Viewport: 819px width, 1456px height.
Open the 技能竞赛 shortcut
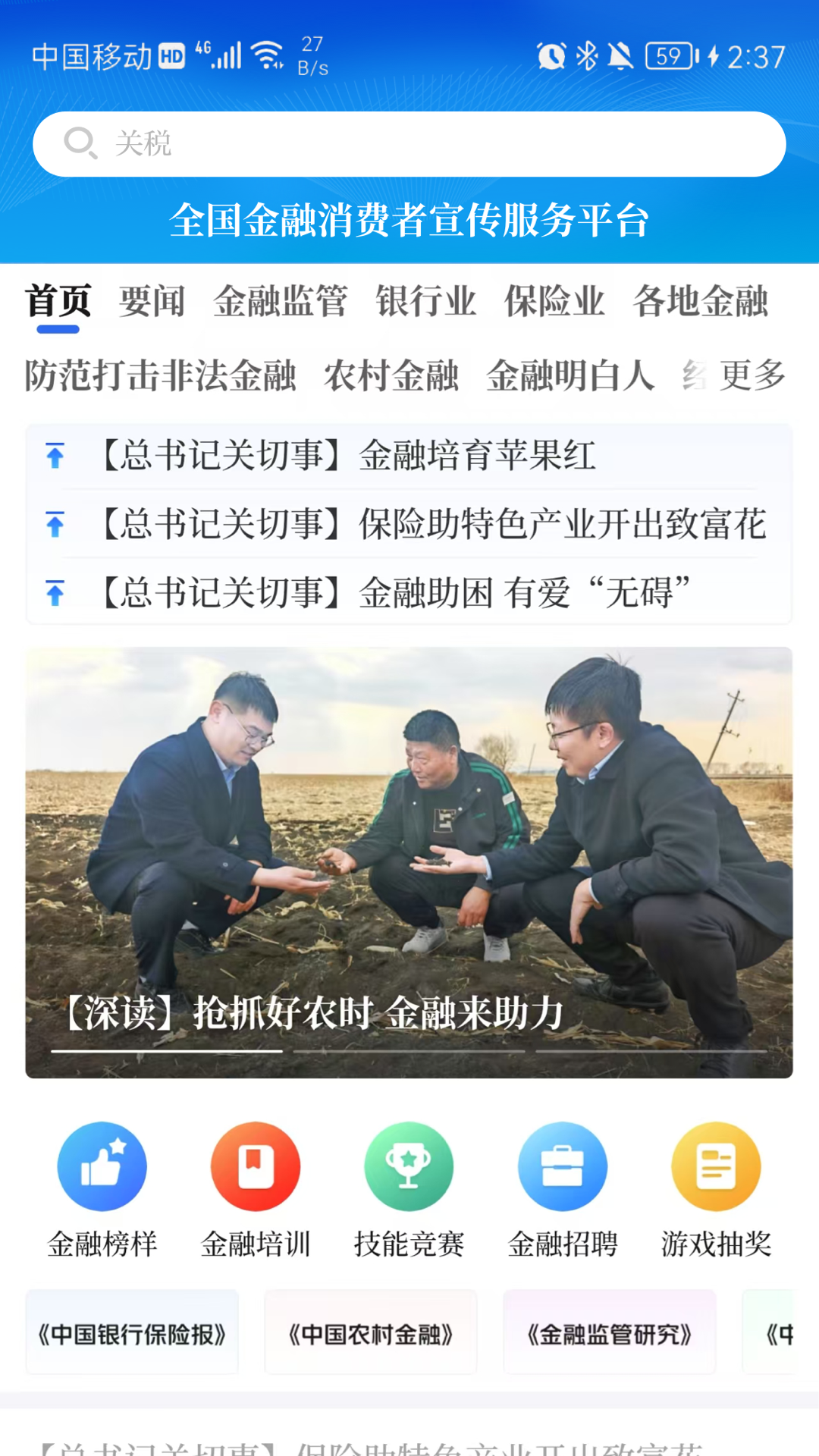tap(409, 1188)
